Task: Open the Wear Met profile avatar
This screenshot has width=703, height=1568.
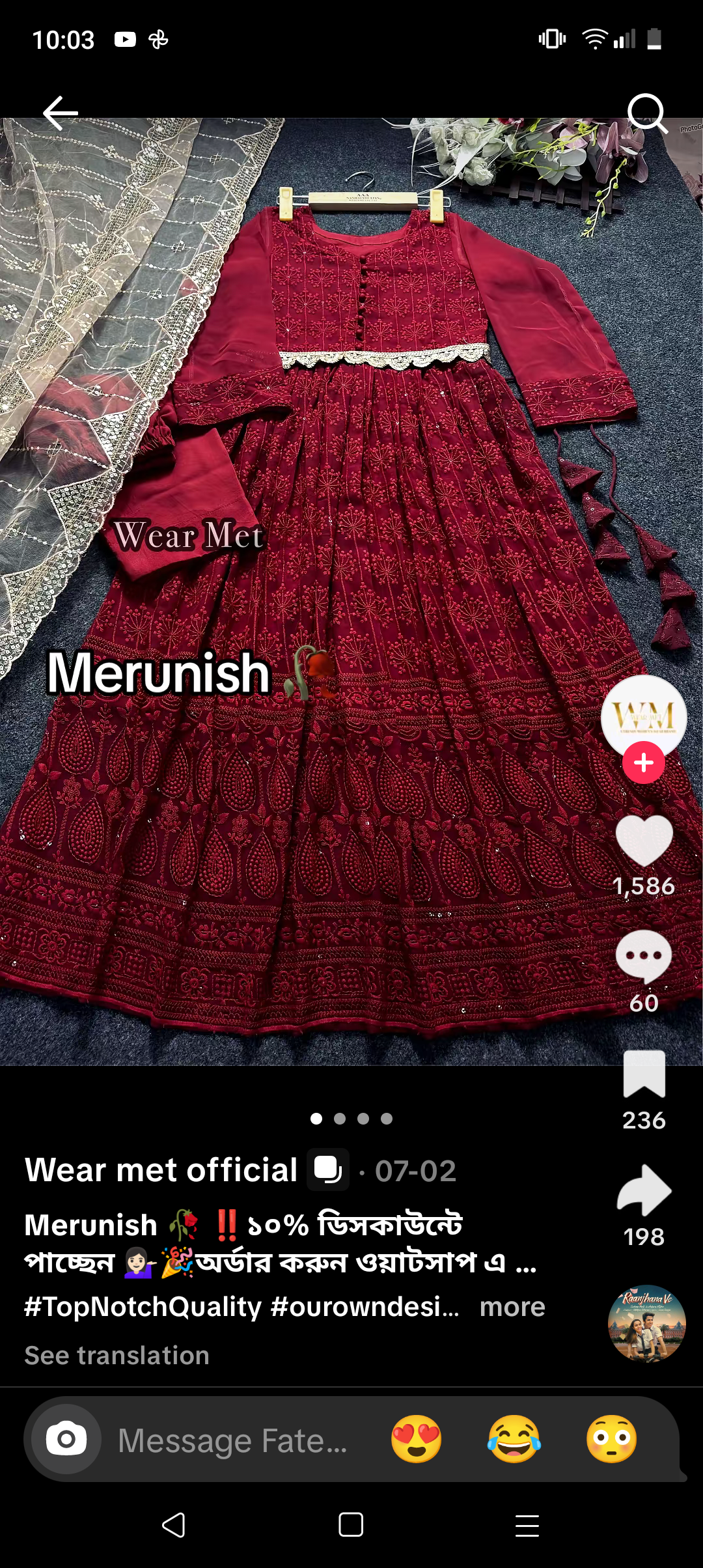Action: coord(644,717)
